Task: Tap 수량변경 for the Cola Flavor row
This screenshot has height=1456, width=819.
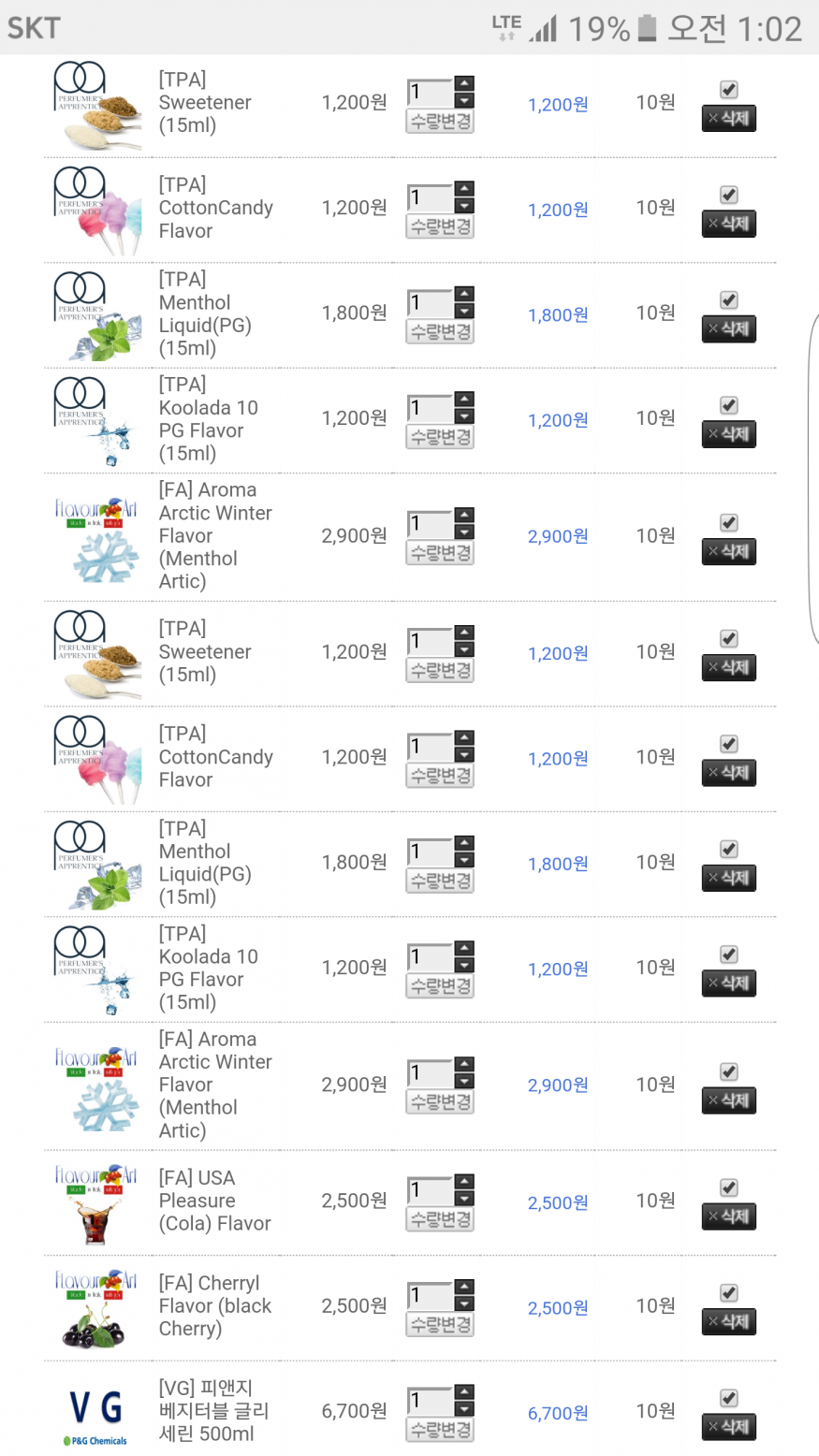Action: [x=440, y=1220]
